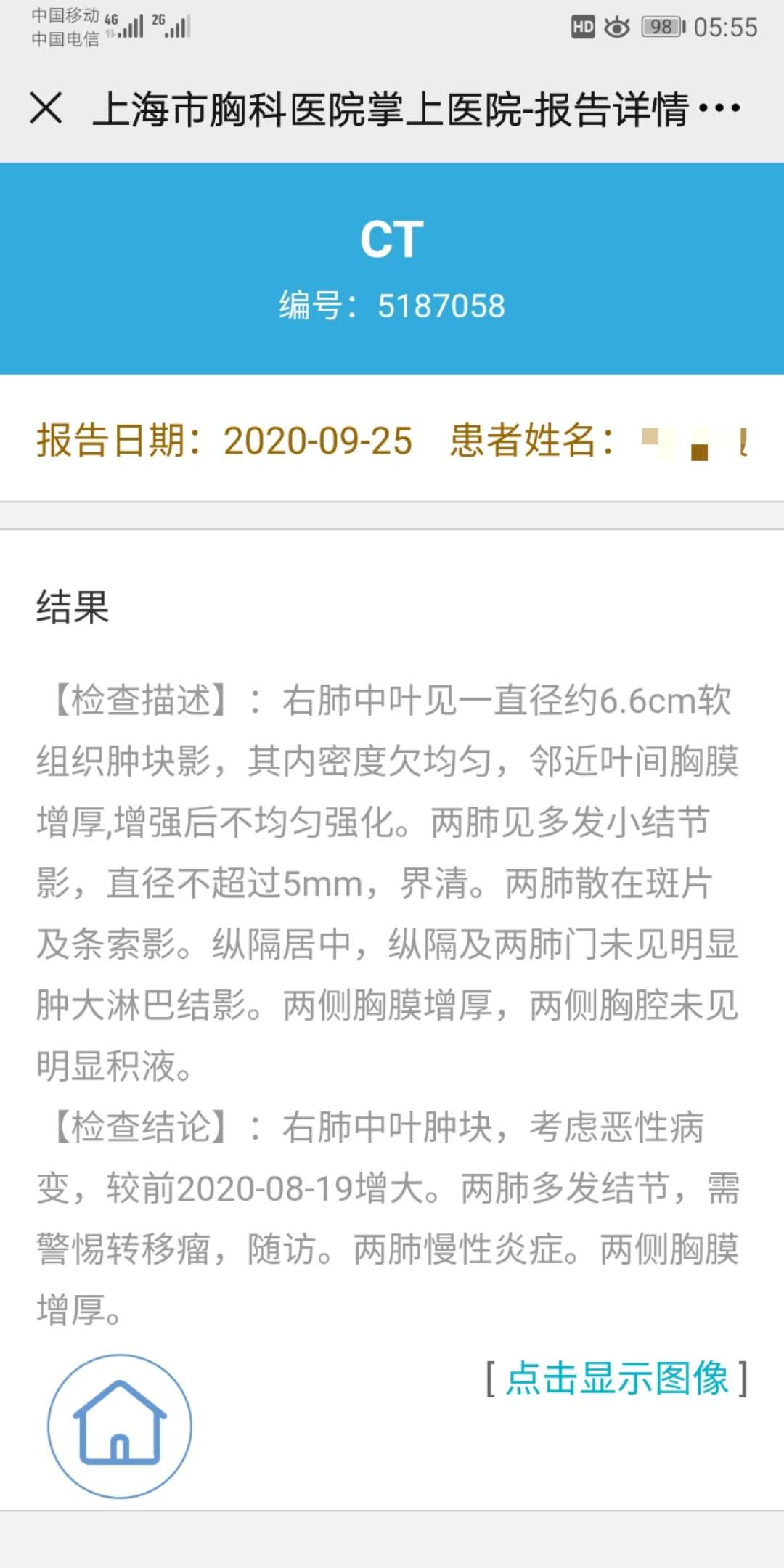Tap the HD icon in the status bar
The width and height of the screenshot is (784, 1568).
point(584,28)
